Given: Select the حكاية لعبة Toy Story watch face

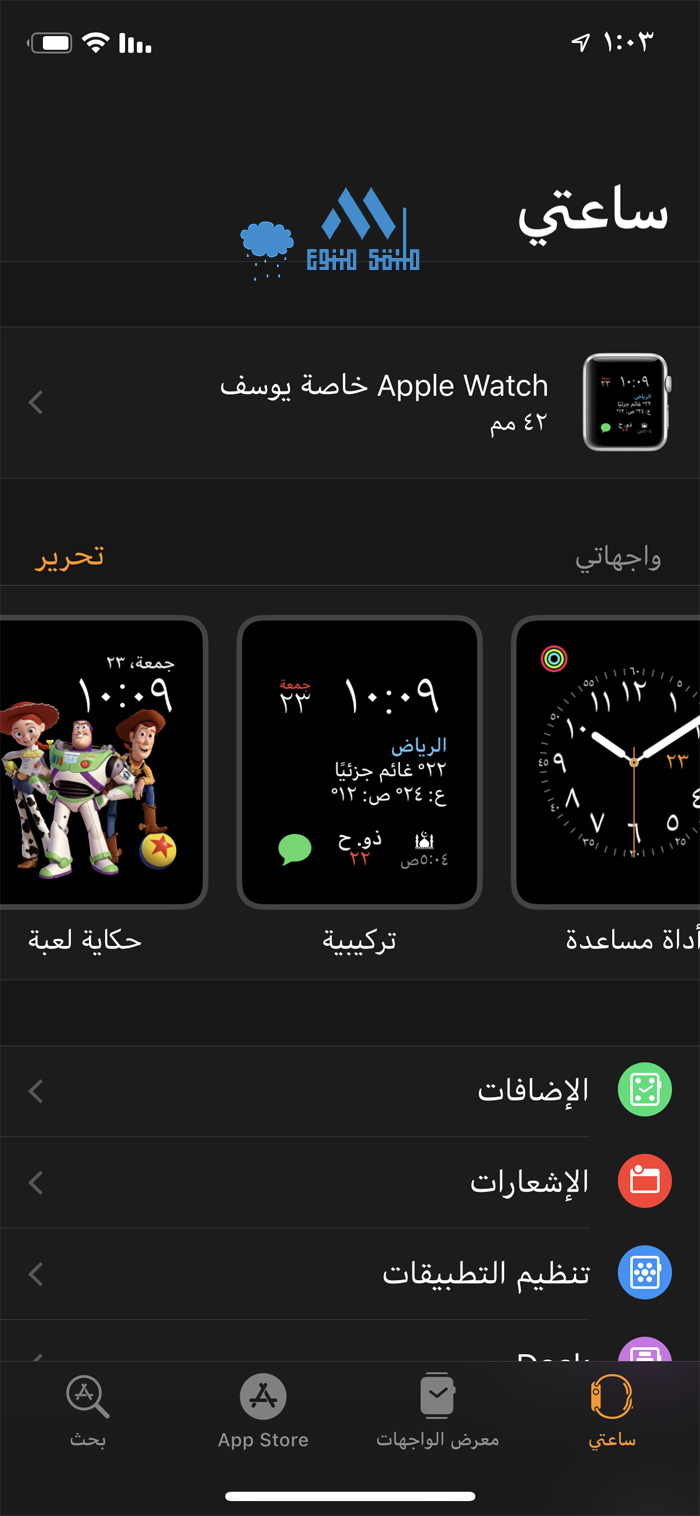Looking at the screenshot, I should [100, 762].
